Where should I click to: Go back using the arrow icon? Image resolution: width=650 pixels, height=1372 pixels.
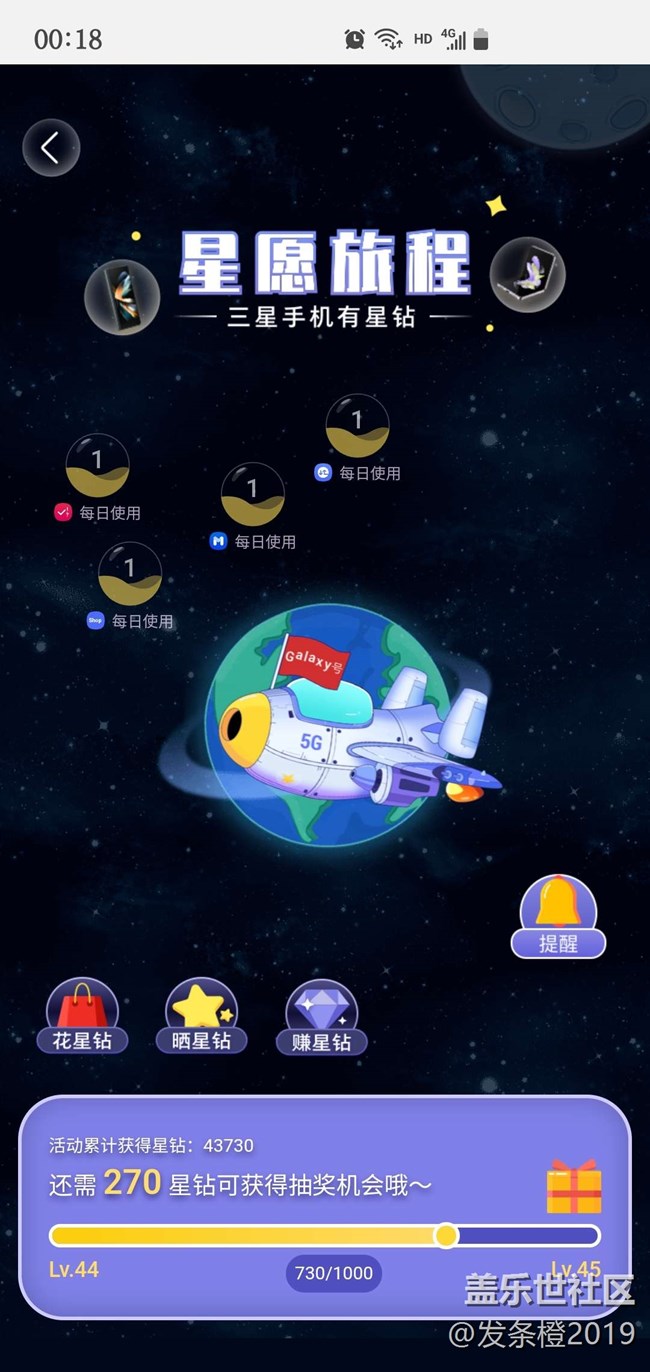(50, 148)
